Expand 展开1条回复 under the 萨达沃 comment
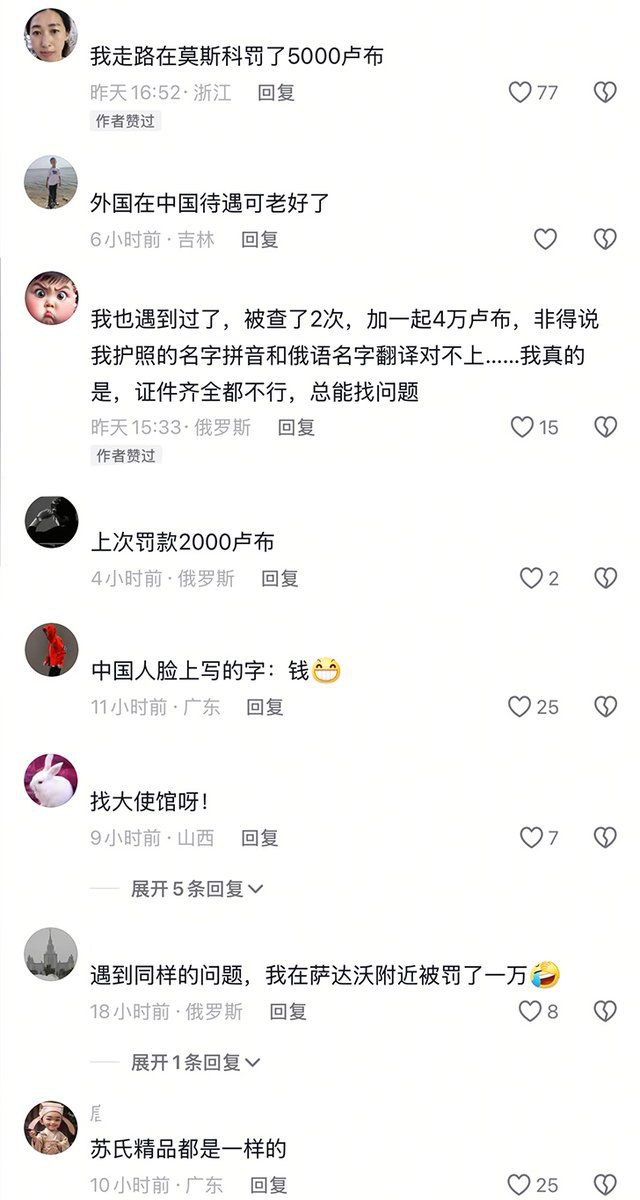Viewport: 640px width, 1200px height. [195, 1062]
